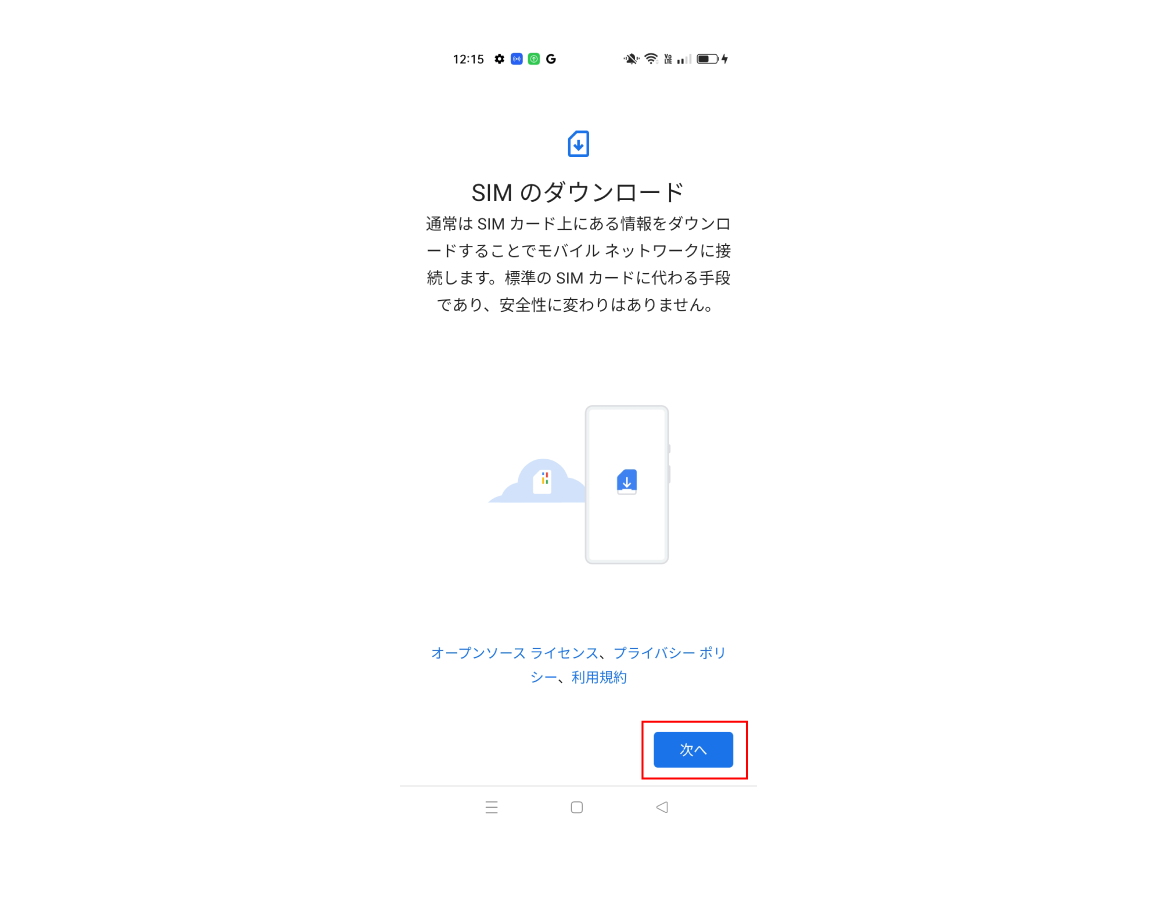This screenshot has height=910, width=1160.
Task: Tap the 次へ button to continue
Action: [x=693, y=750]
